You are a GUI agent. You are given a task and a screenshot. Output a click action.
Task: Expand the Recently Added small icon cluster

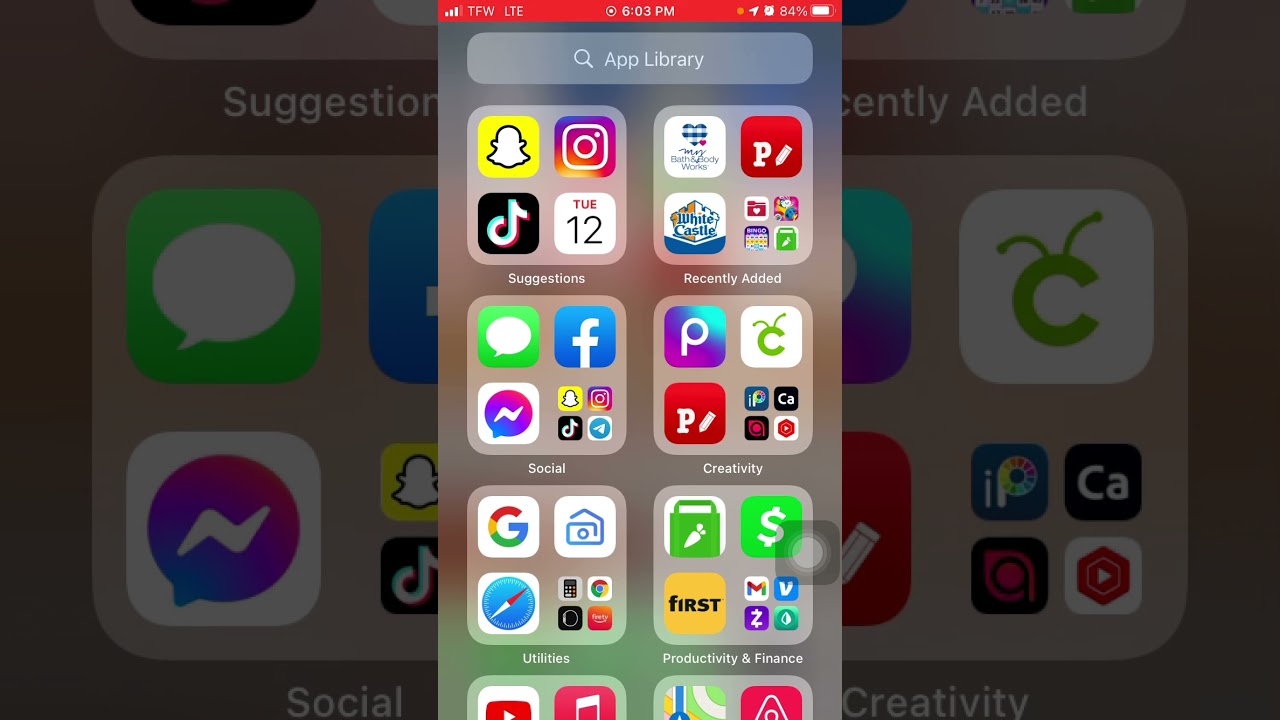[771, 223]
